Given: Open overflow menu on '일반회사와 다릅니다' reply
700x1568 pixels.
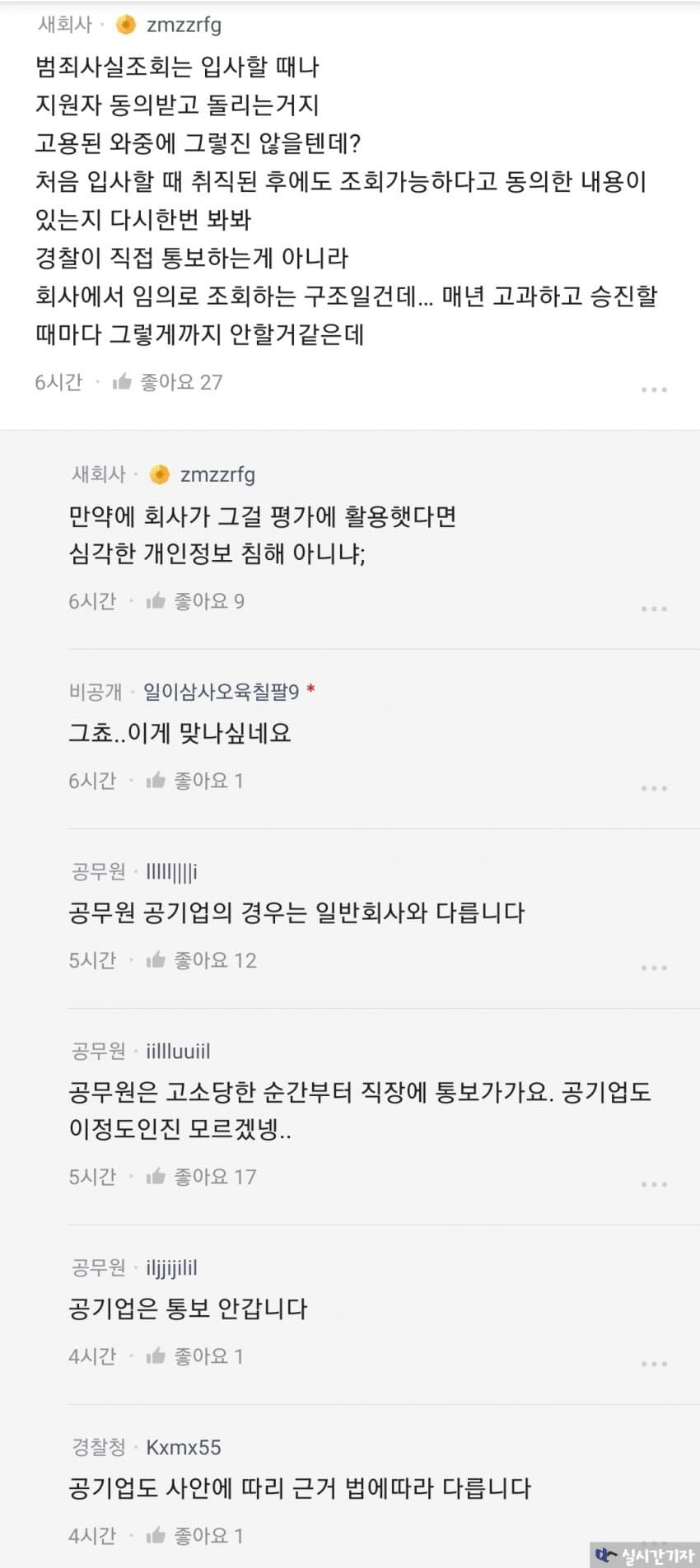Looking at the screenshot, I should point(654,968).
